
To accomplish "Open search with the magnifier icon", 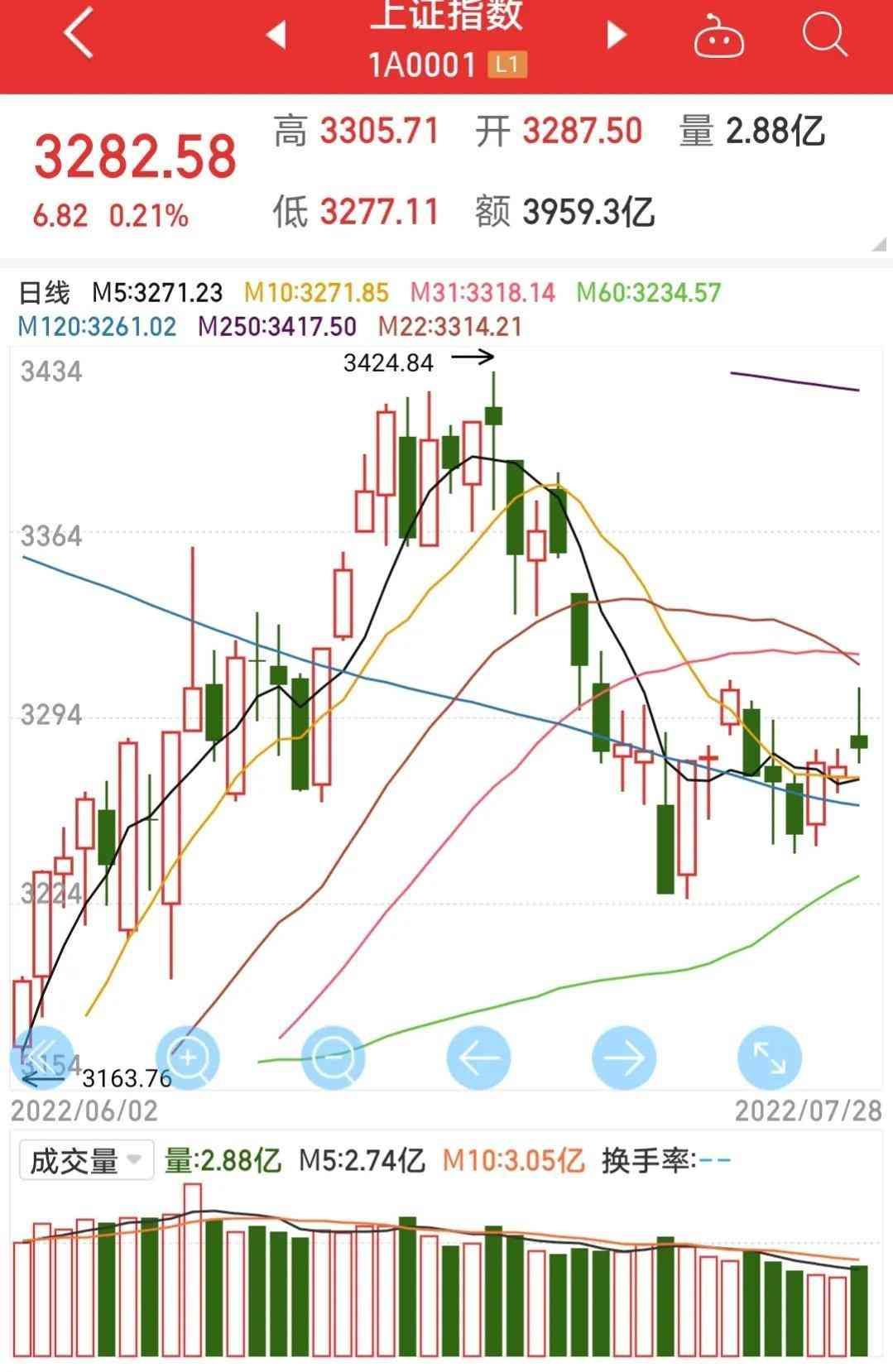I will (x=824, y=35).
